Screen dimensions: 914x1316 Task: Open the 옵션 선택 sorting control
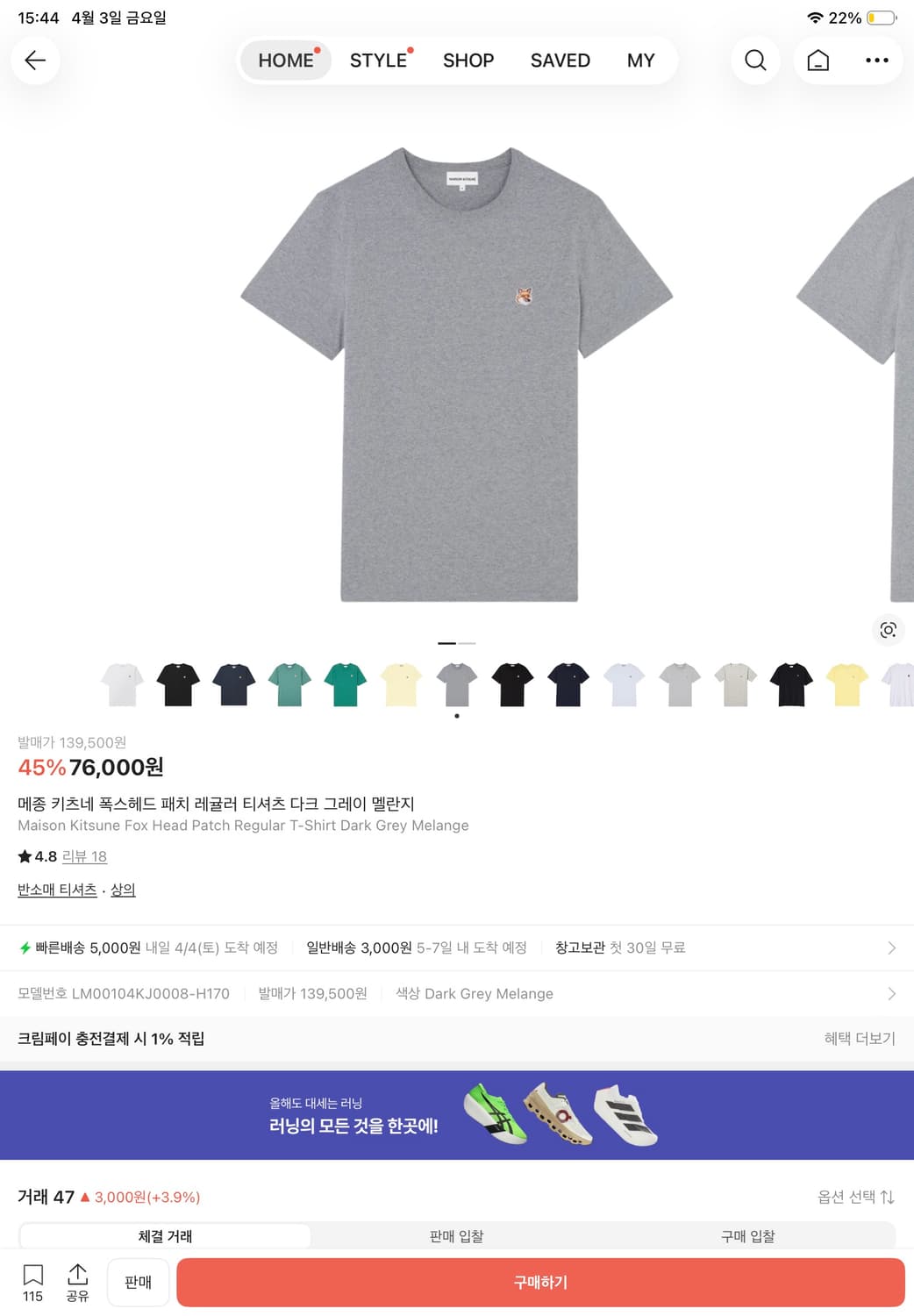point(855,1197)
